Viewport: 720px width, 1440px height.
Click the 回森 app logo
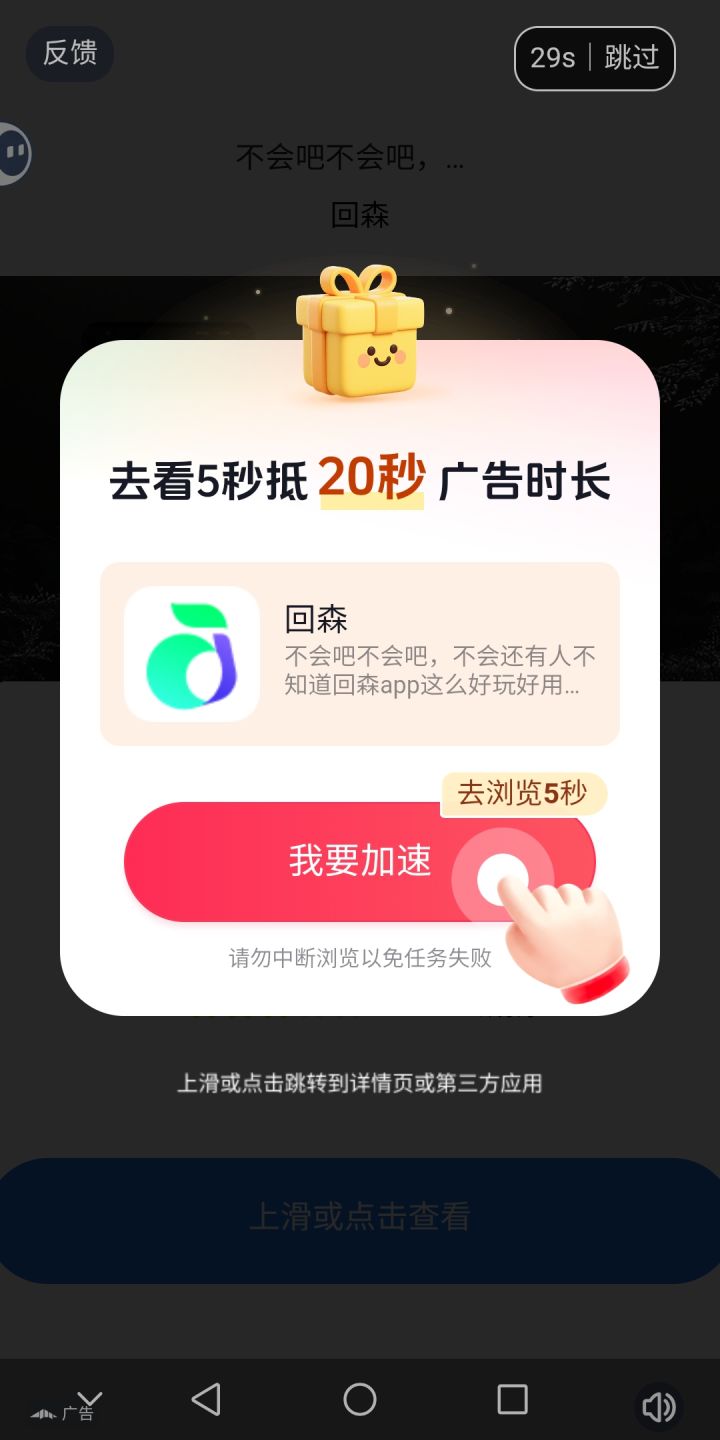coord(191,655)
